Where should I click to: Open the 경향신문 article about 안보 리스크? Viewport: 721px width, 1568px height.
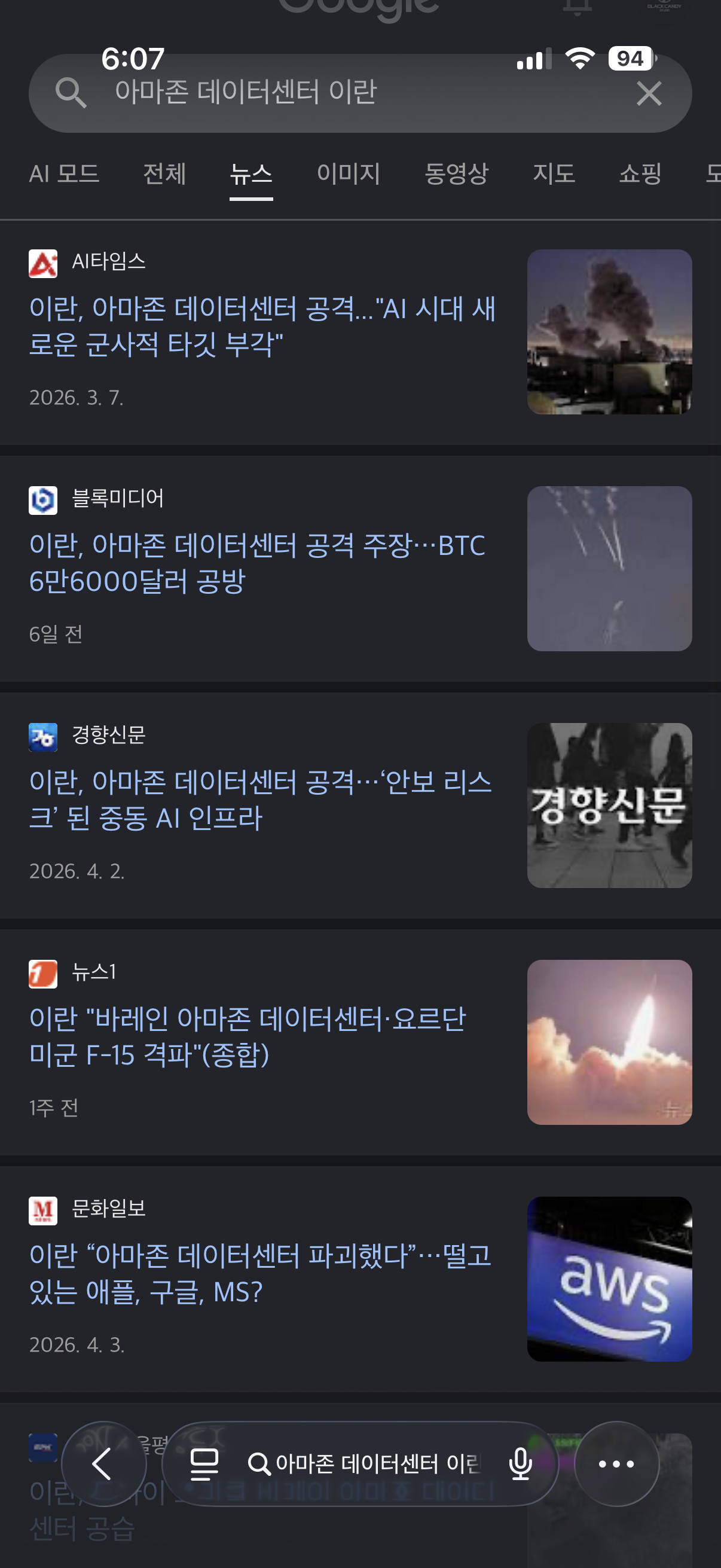[x=261, y=800]
